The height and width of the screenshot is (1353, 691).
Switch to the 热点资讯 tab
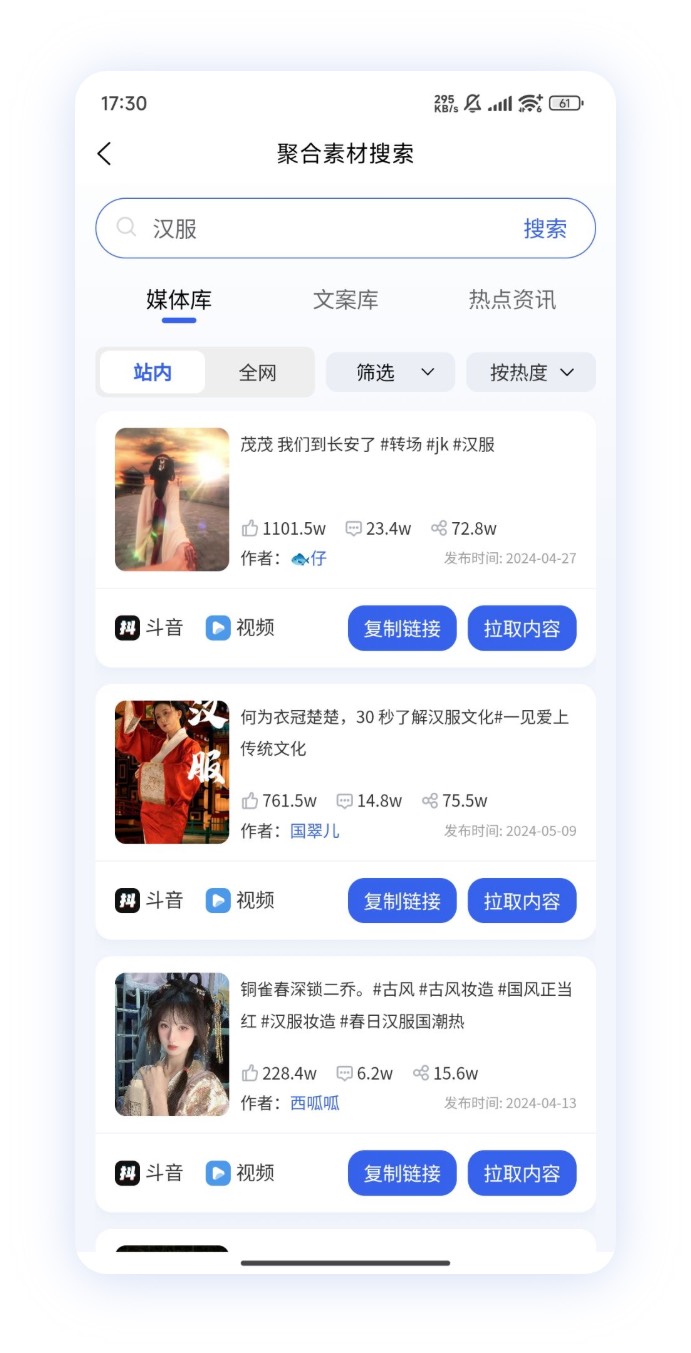(x=512, y=300)
